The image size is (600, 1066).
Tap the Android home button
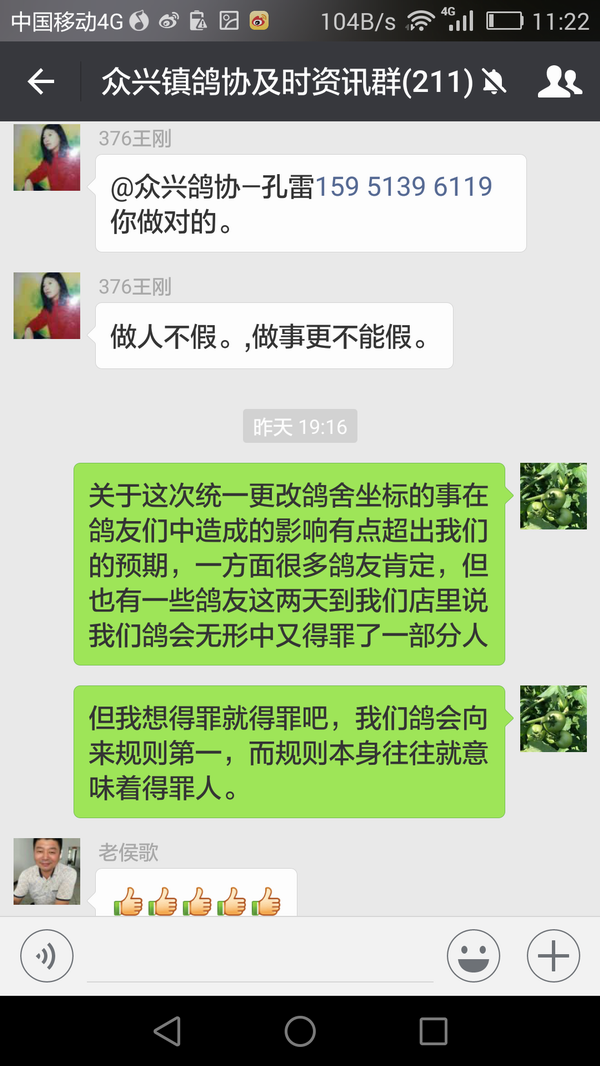point(300,1031)
